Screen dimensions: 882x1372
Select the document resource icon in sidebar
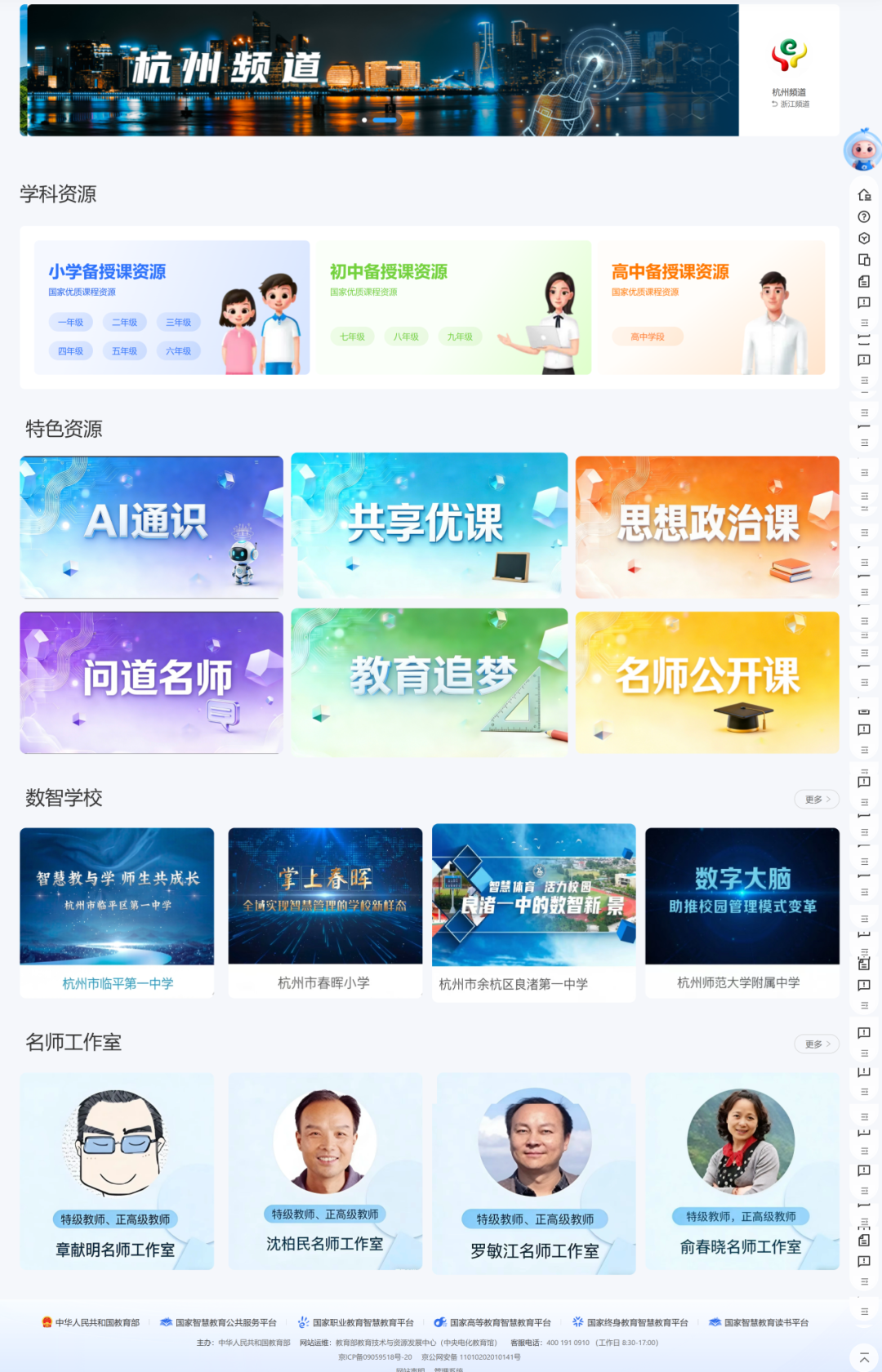tap(862, 281)
